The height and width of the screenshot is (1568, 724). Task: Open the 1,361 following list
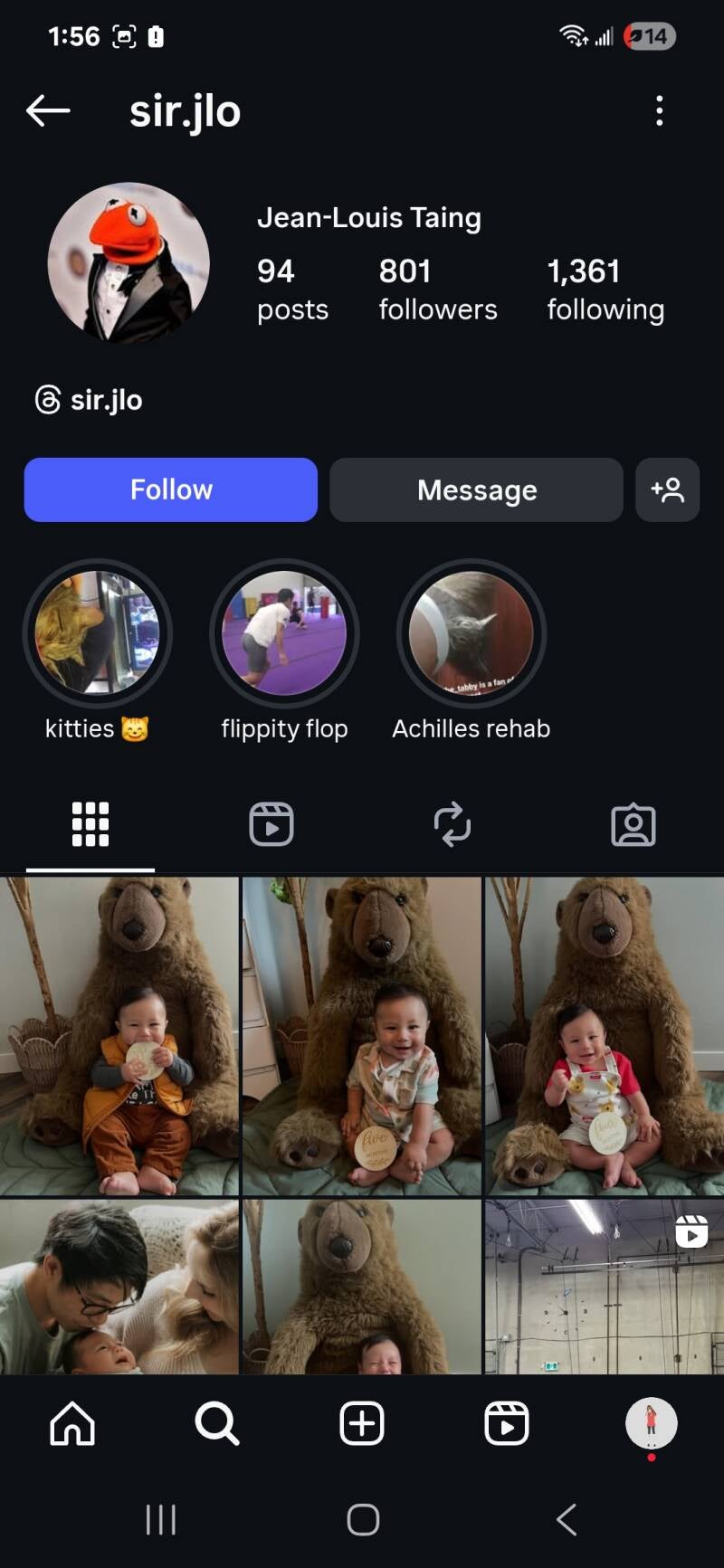[x=605, y=290]
